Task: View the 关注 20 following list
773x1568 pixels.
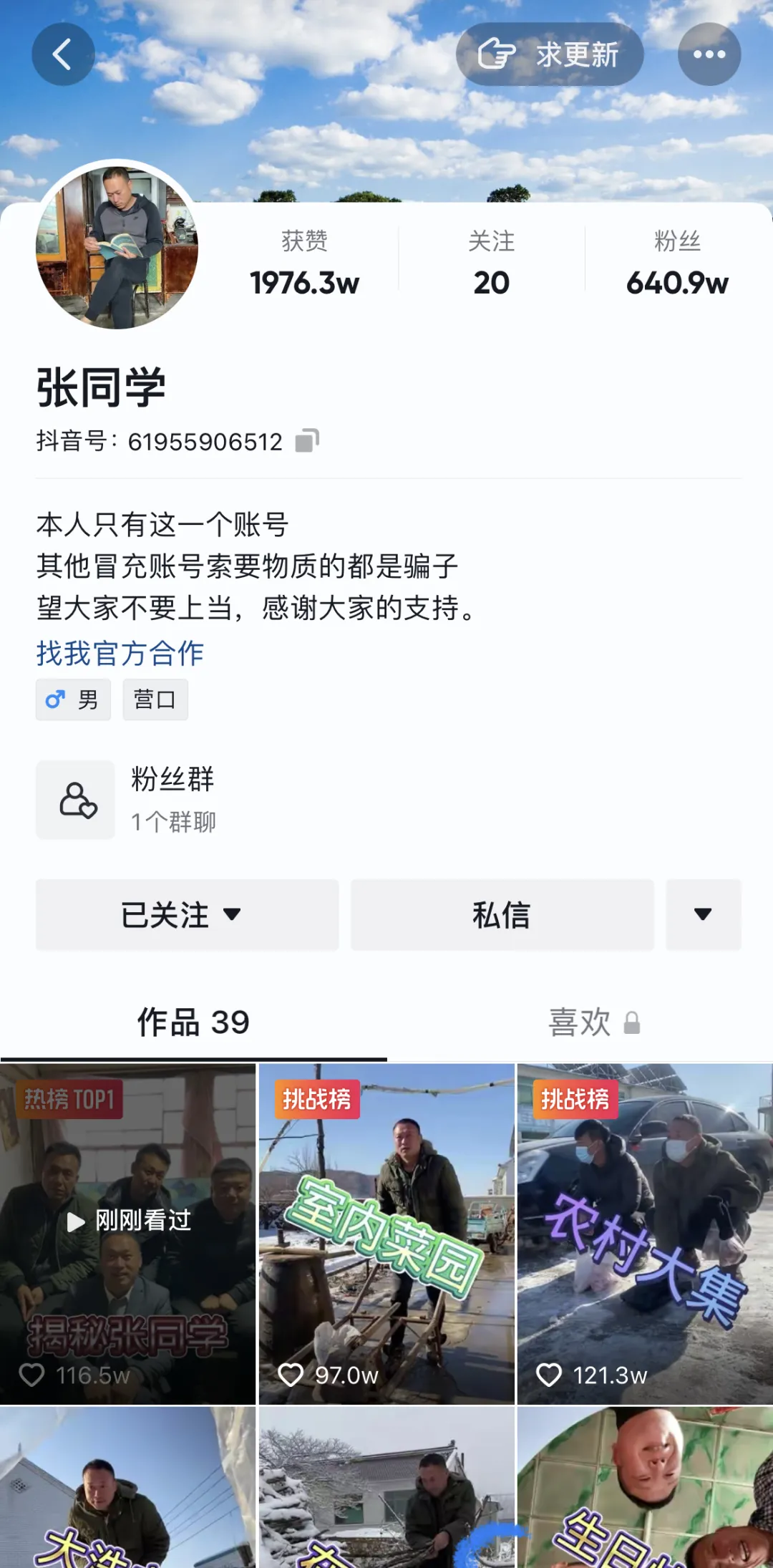Action: point(492,262)
